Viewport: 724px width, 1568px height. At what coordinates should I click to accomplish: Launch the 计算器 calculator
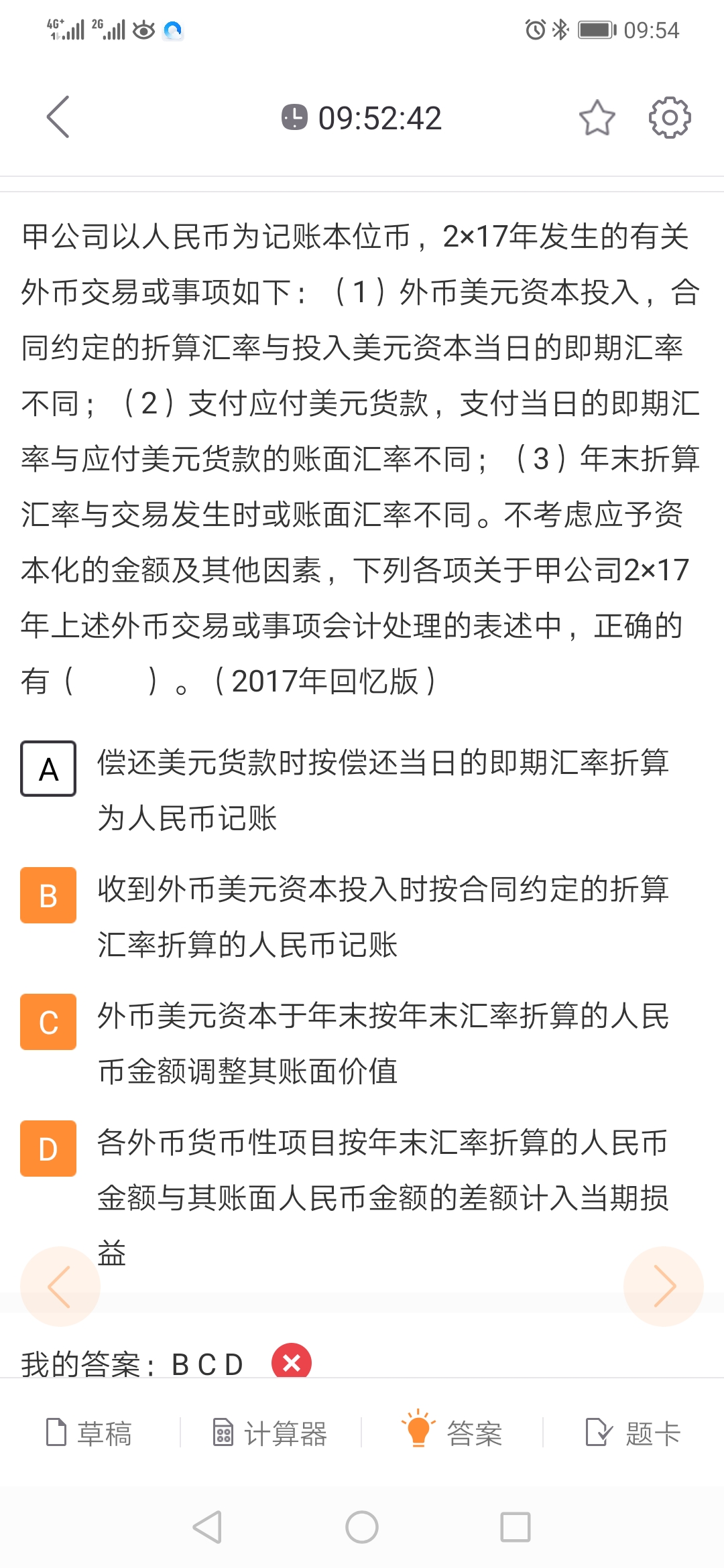[270, 1433]
